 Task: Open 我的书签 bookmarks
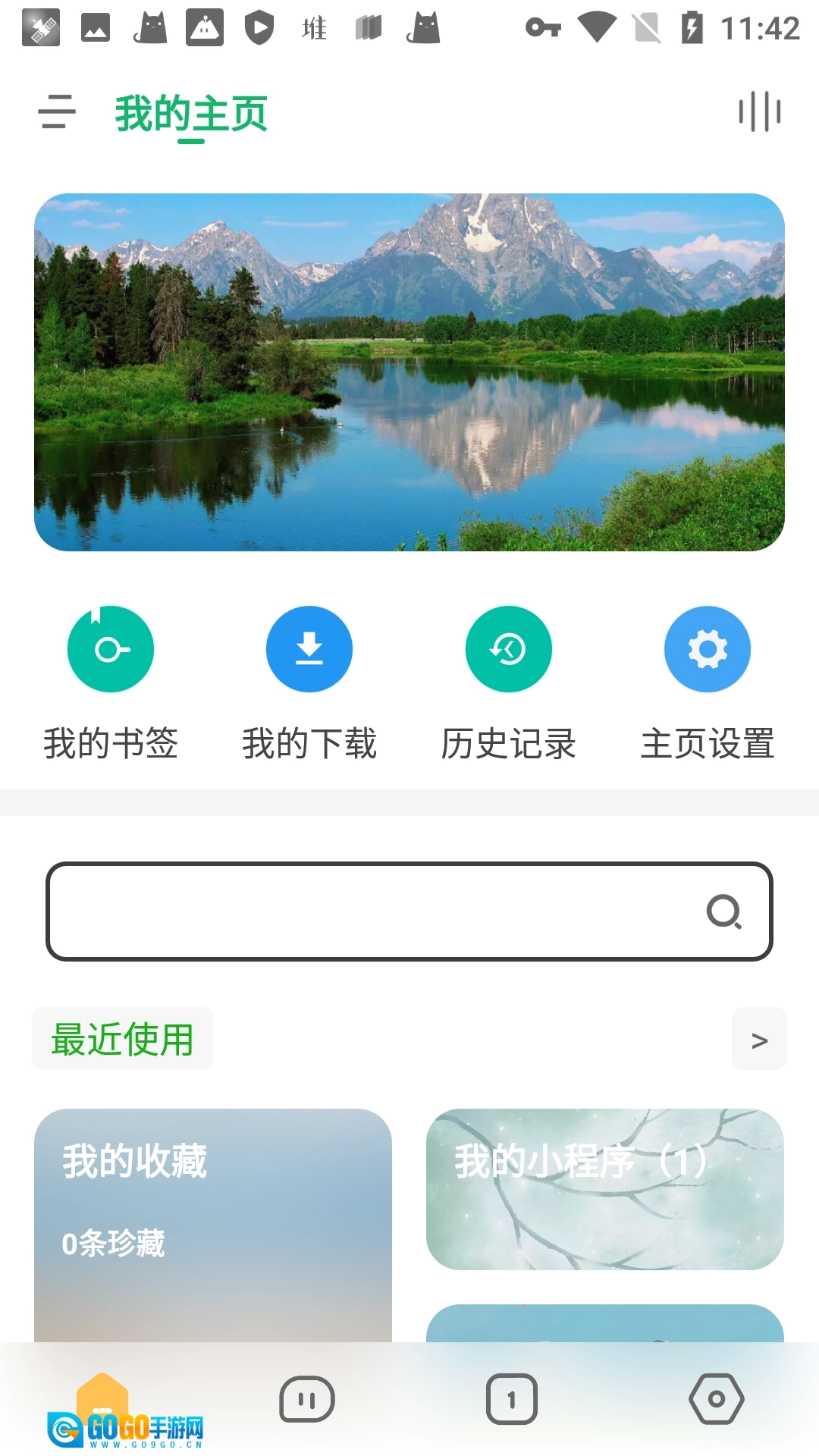click(111, 650)
